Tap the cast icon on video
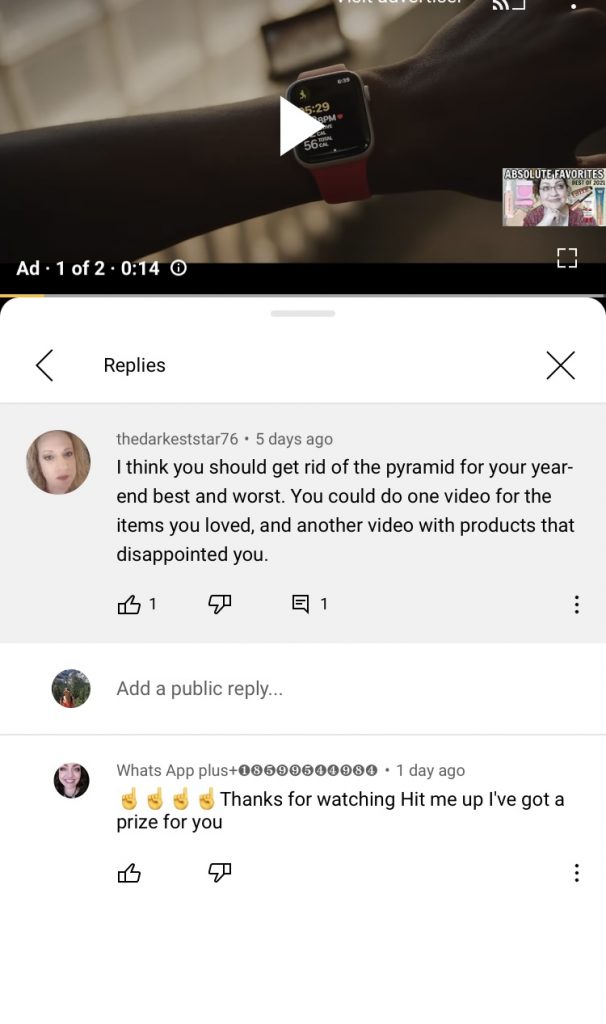The height and width of the screenshot is (1024, 606). point(508,5)
